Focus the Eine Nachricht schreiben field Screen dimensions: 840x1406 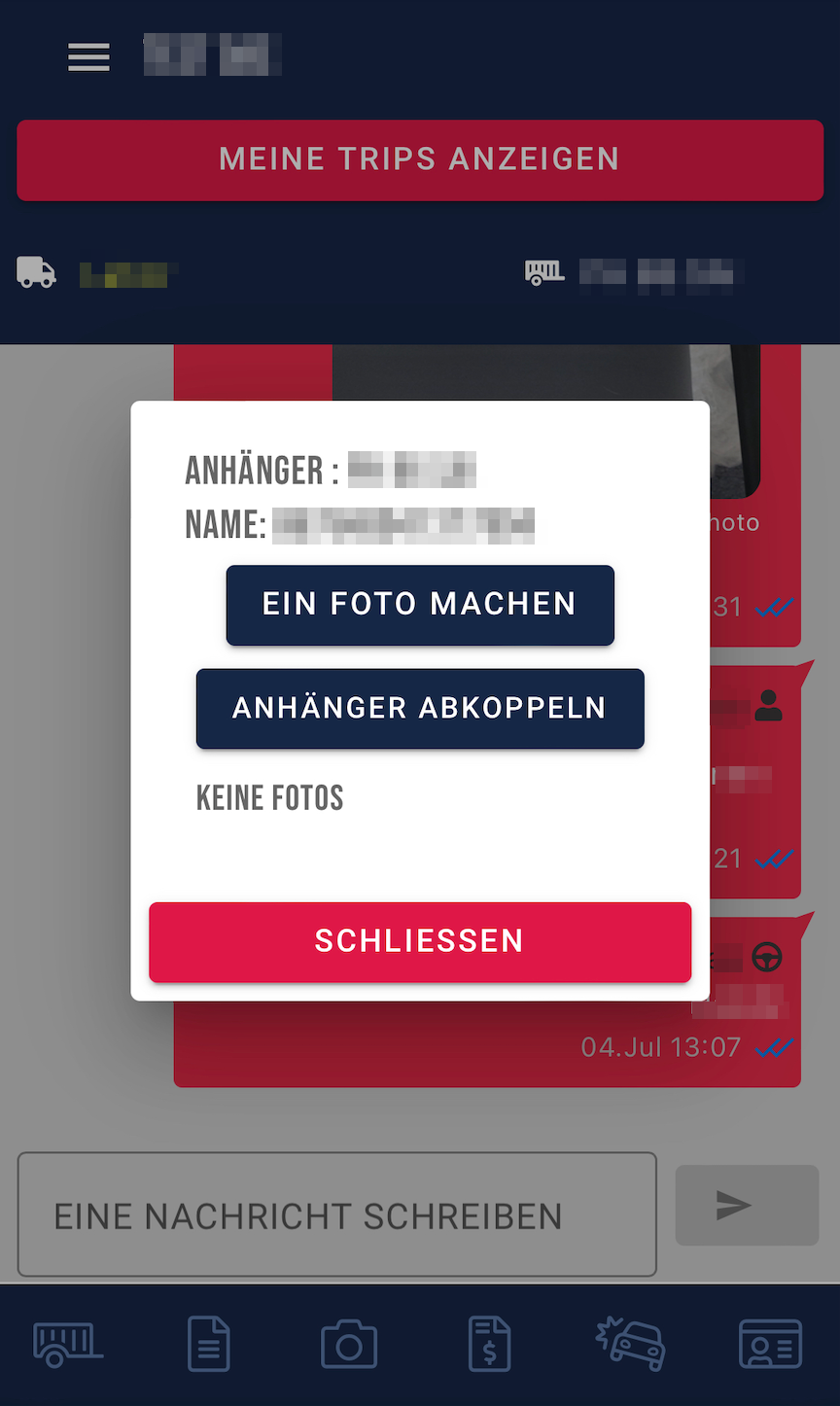pyautogui.click(x=336, y=1214)
